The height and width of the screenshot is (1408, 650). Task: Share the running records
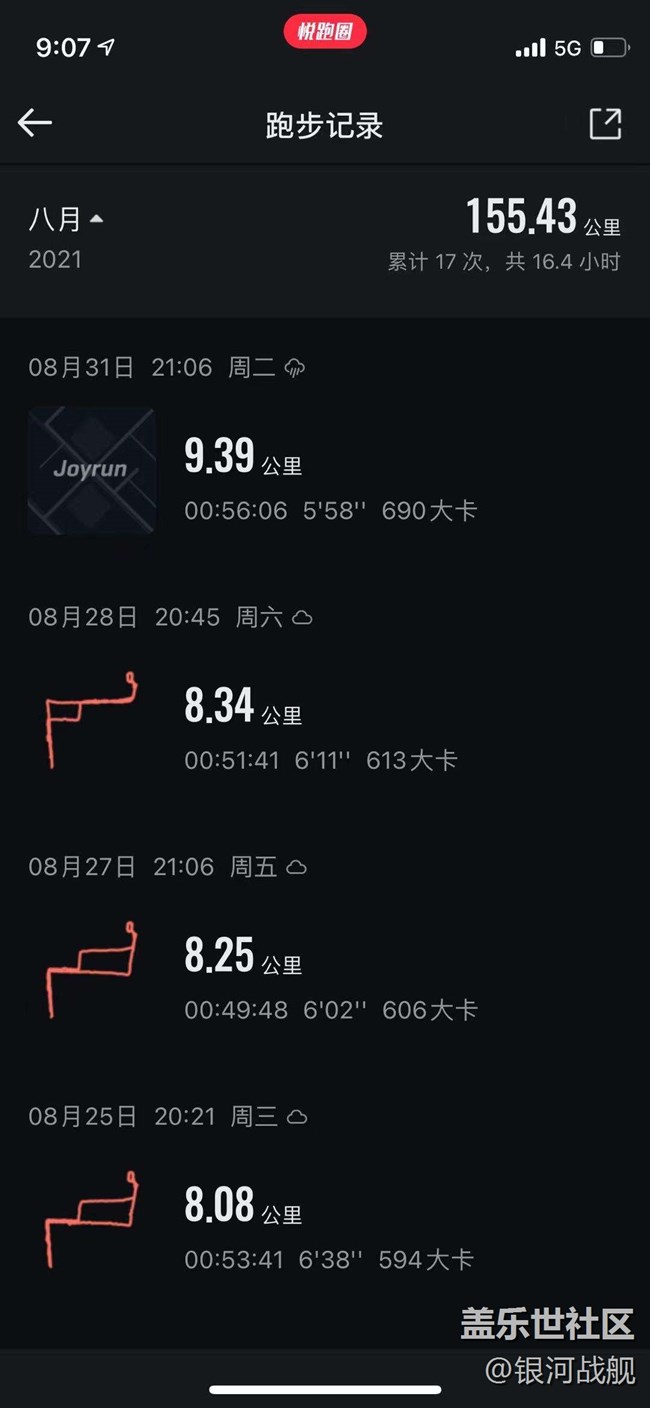click(x=605, y=123)
